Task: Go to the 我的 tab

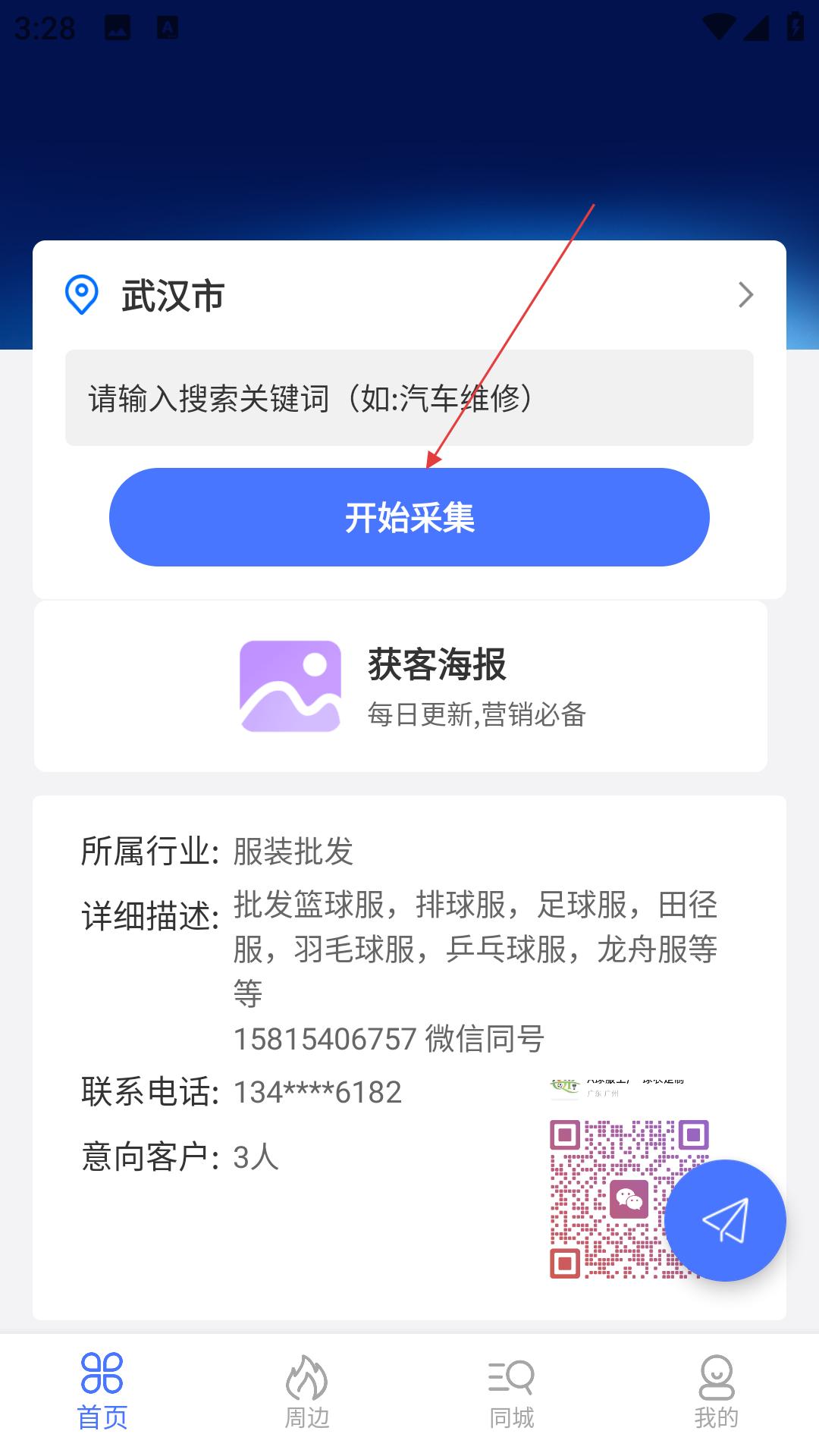Action: pos(717,1392)
